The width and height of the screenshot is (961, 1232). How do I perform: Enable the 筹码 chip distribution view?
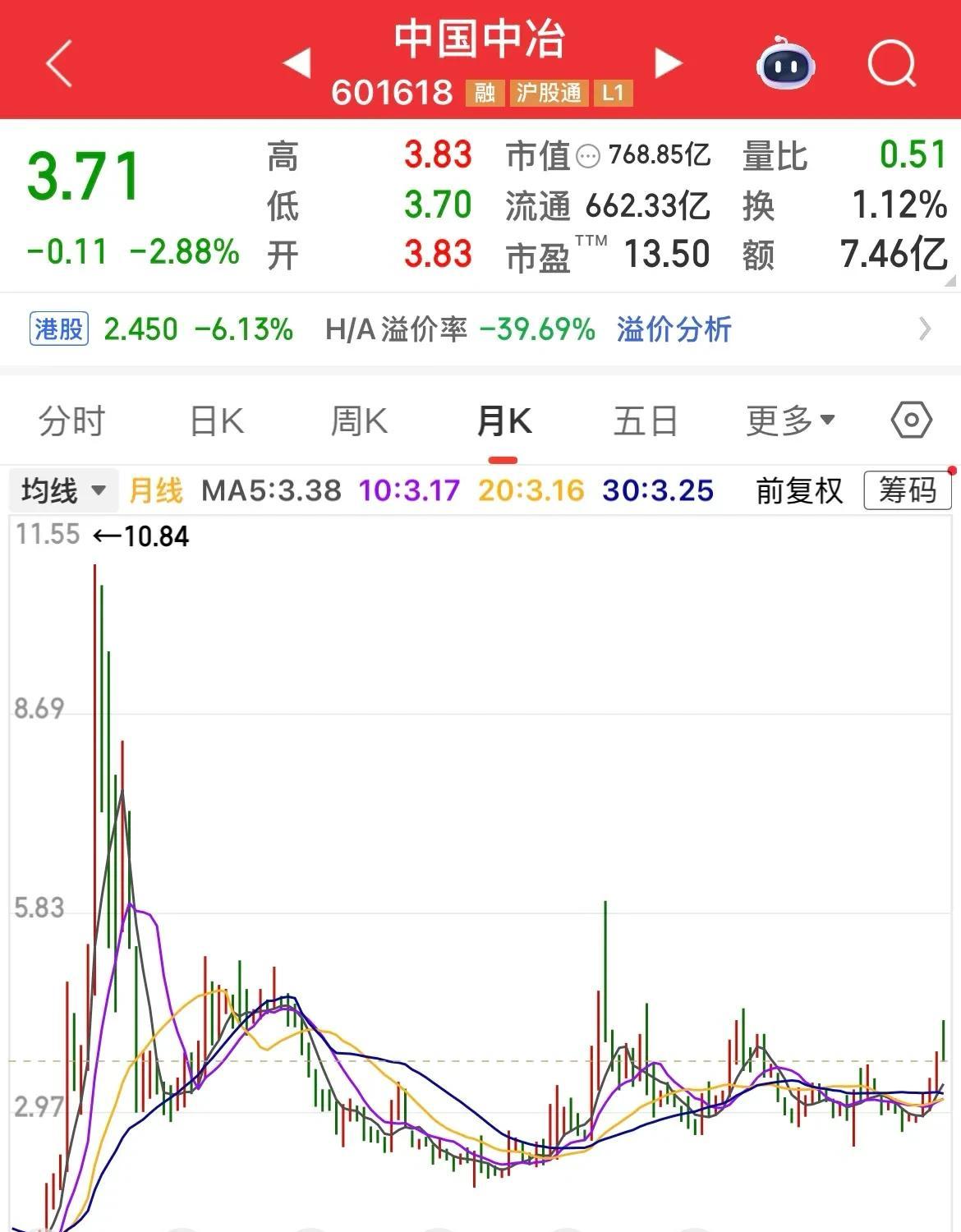pos(906,490)
